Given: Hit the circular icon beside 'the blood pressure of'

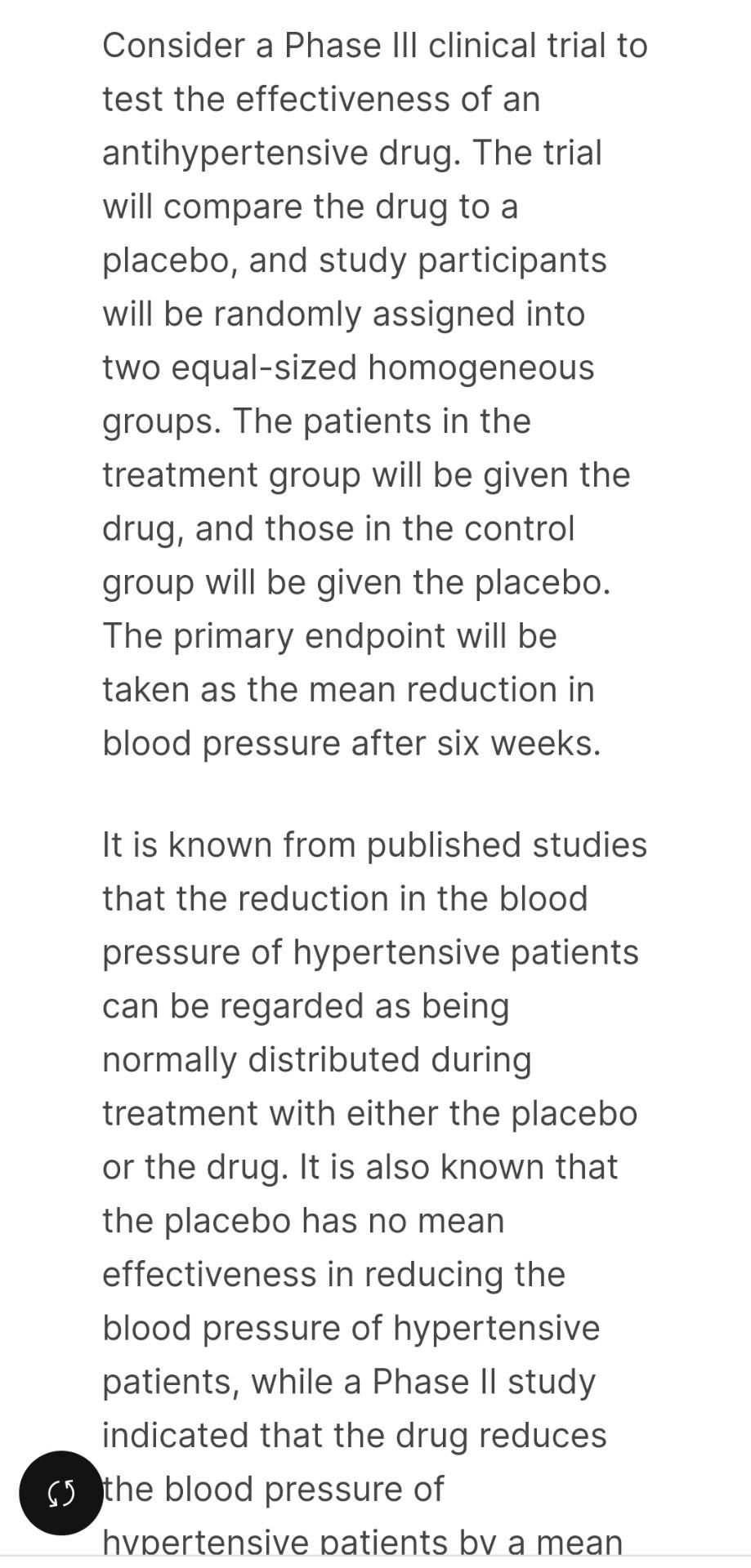Looking at the screenshot, I should tap(60, 1491).
